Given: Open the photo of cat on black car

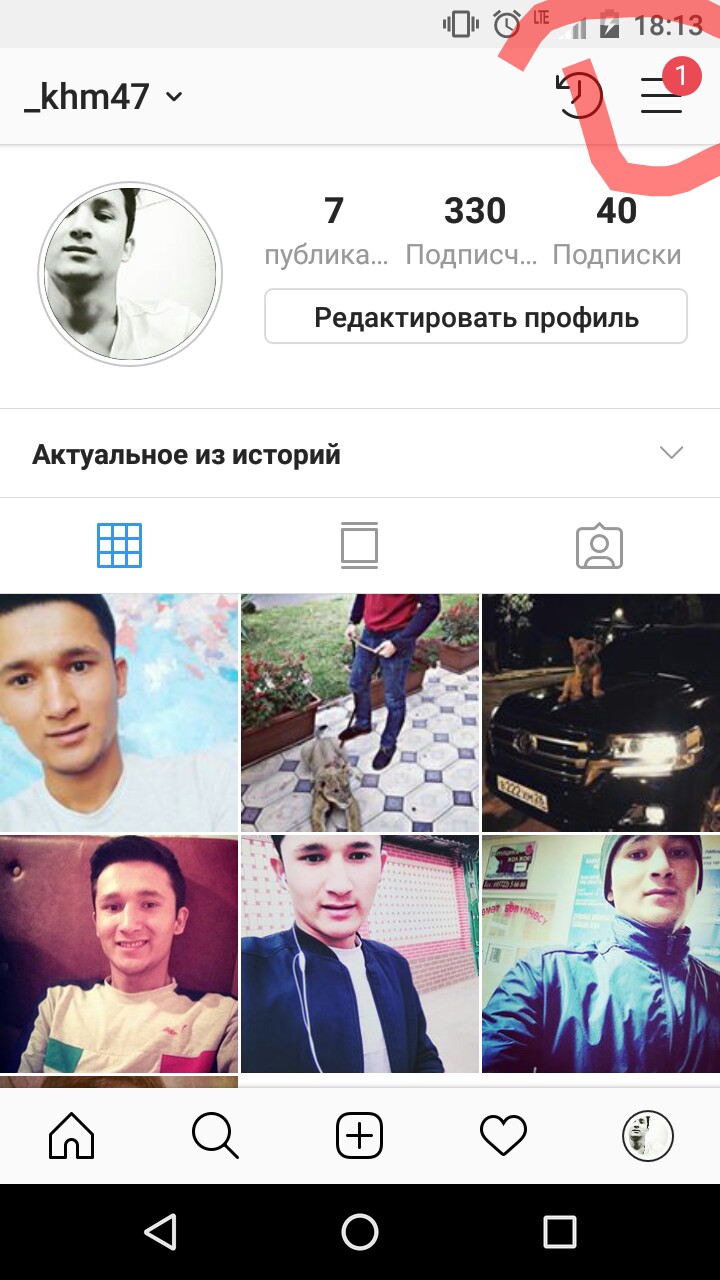Looking at the screenshot, I should point(601,713).
